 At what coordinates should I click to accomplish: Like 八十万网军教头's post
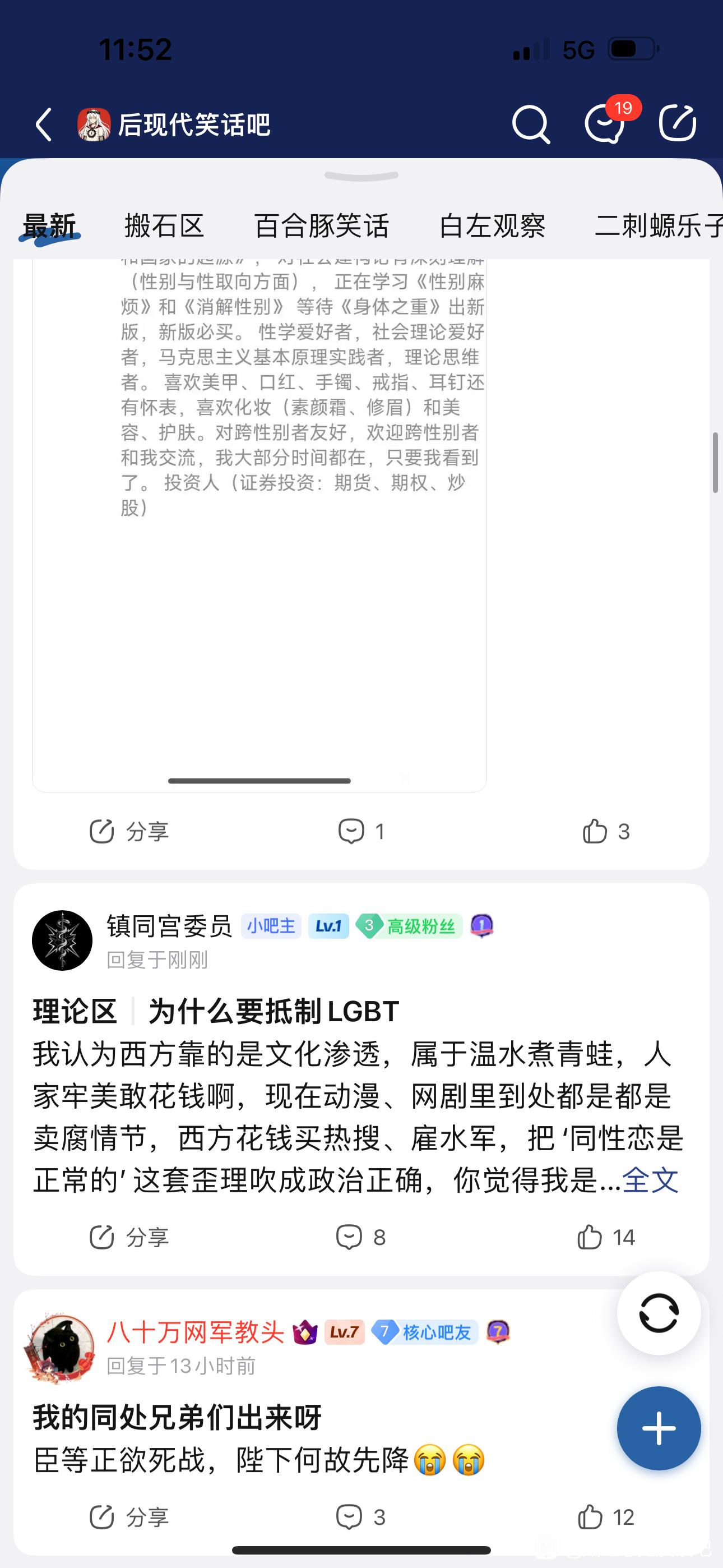(x=605, y=1518)
